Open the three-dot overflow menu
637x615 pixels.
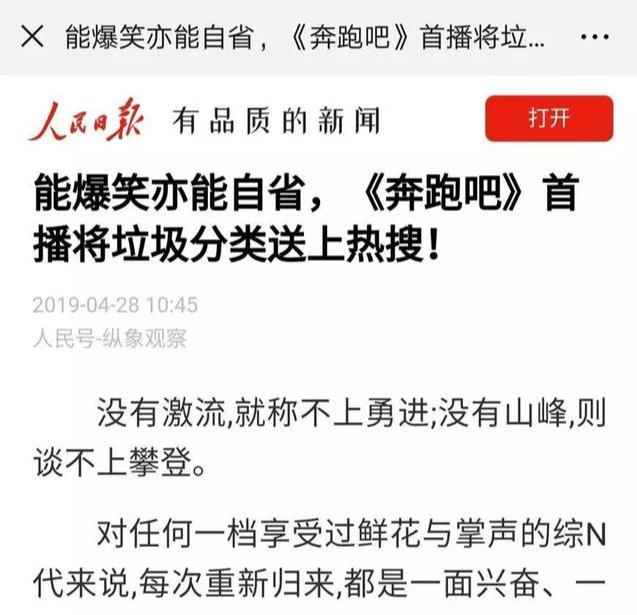[x=595, y=37]
